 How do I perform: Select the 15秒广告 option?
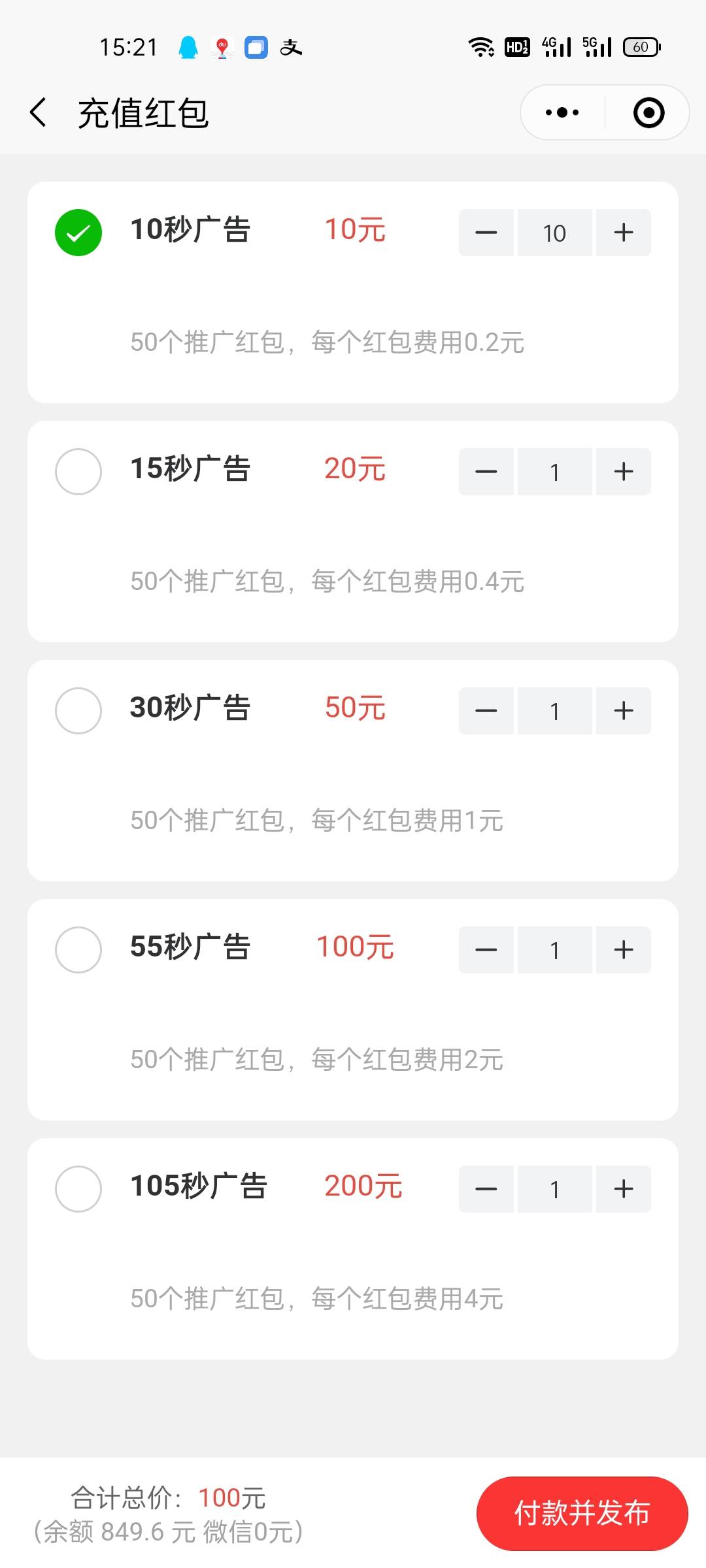point(78,472)
